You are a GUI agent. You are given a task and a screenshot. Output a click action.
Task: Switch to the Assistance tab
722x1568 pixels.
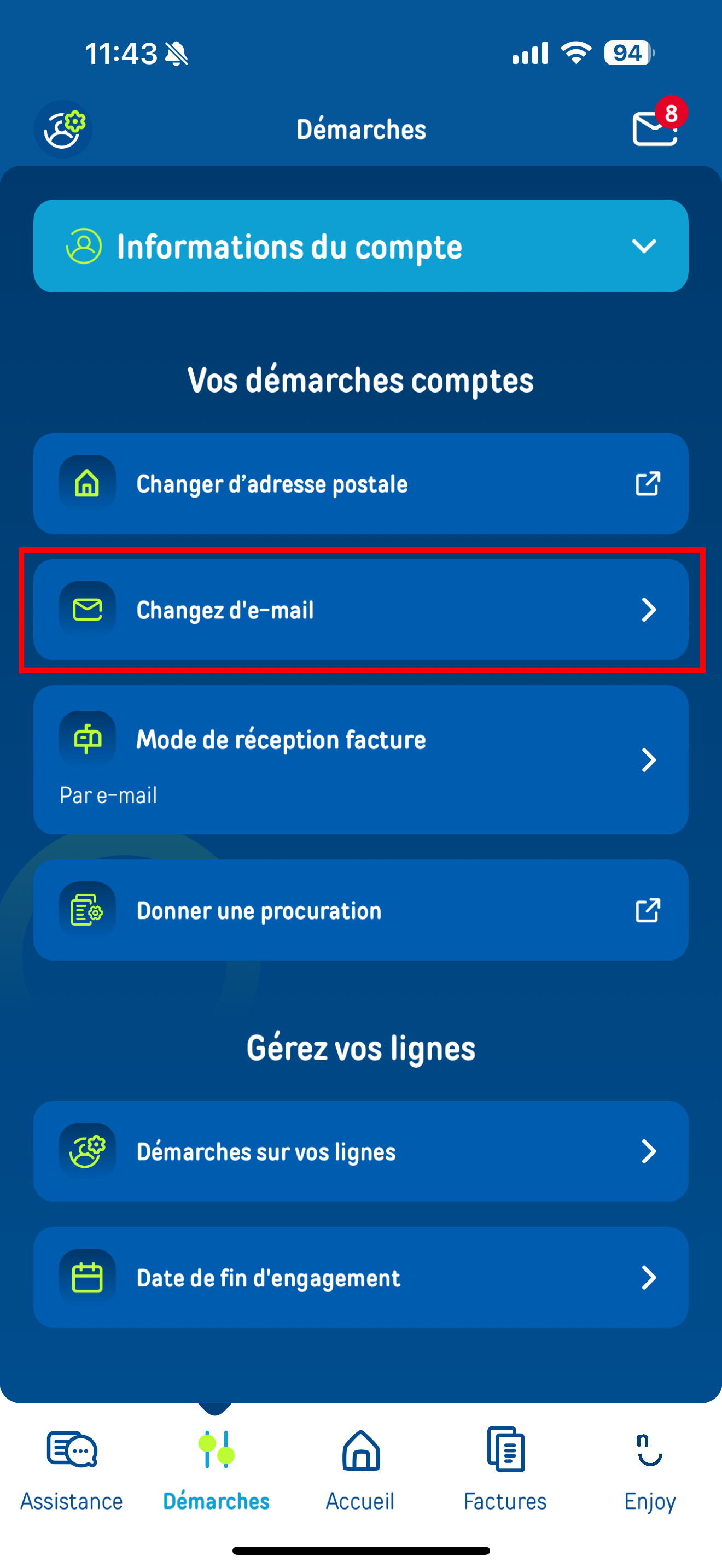coord(72,1470)
